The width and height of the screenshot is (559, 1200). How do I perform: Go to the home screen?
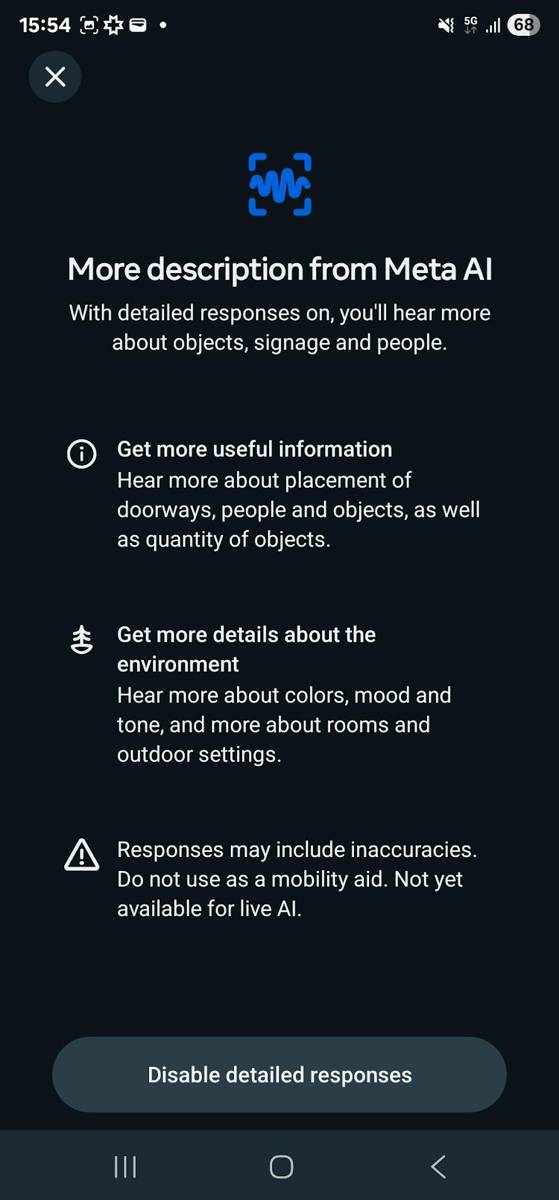point(281,1166)
